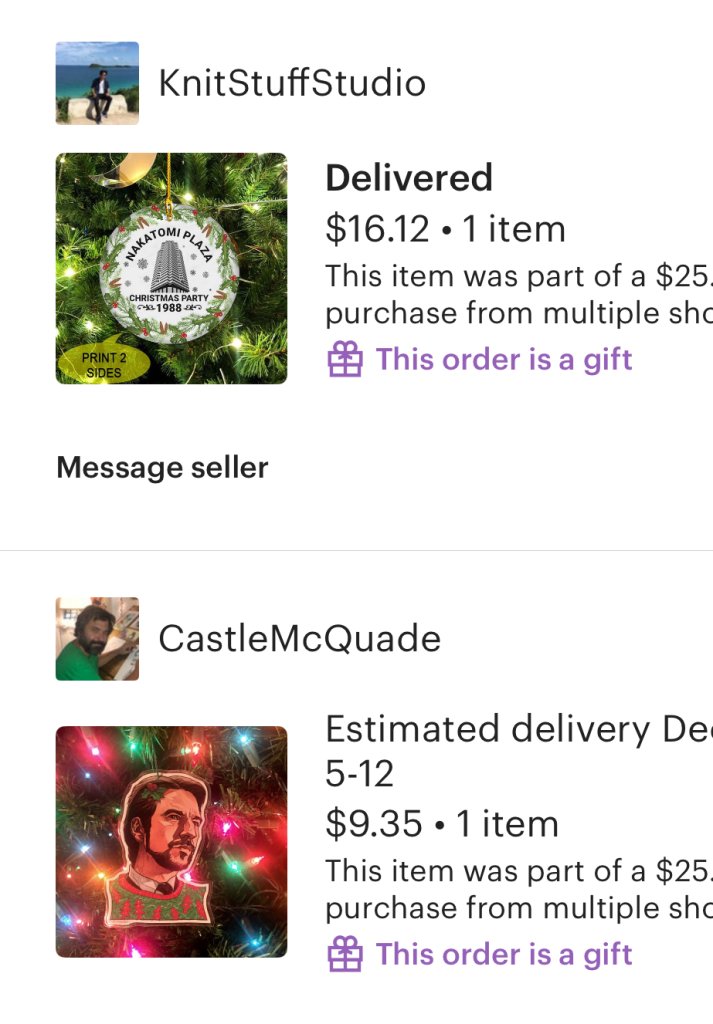Open the CastleMcQuade shop name

[x=299, y=639]
